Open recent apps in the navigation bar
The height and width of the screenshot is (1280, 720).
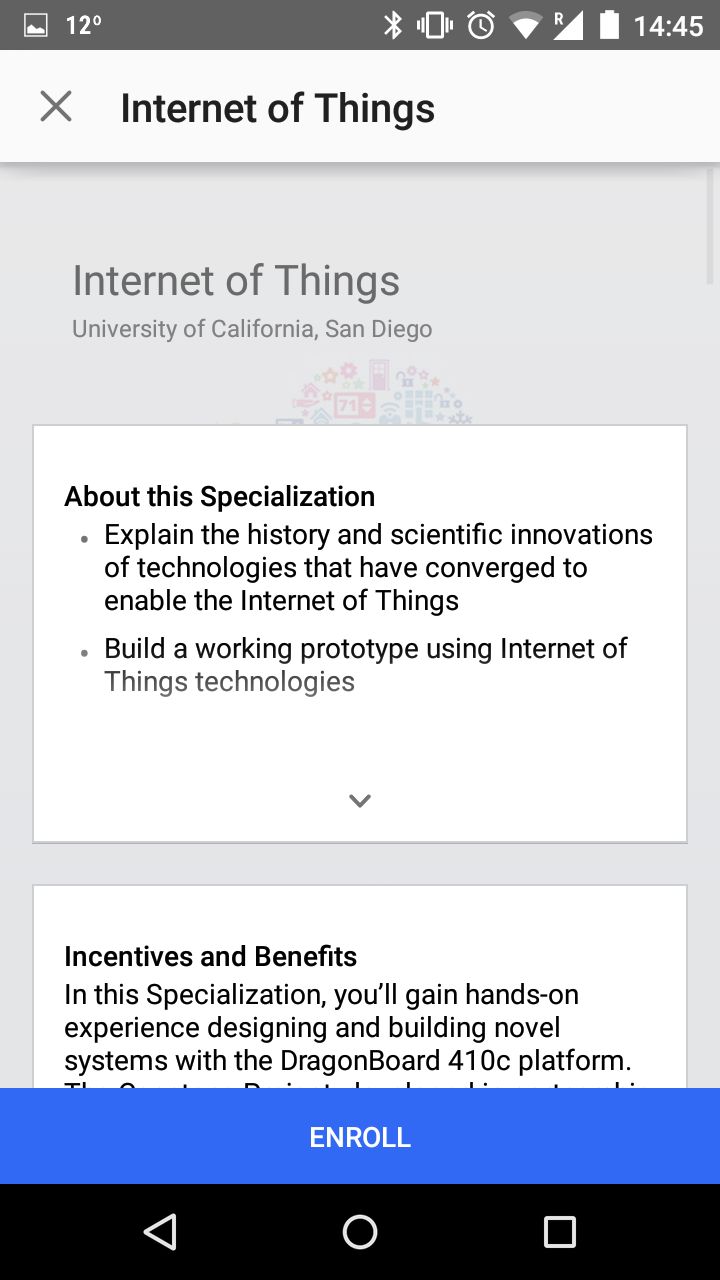(x=559, y=1232)
